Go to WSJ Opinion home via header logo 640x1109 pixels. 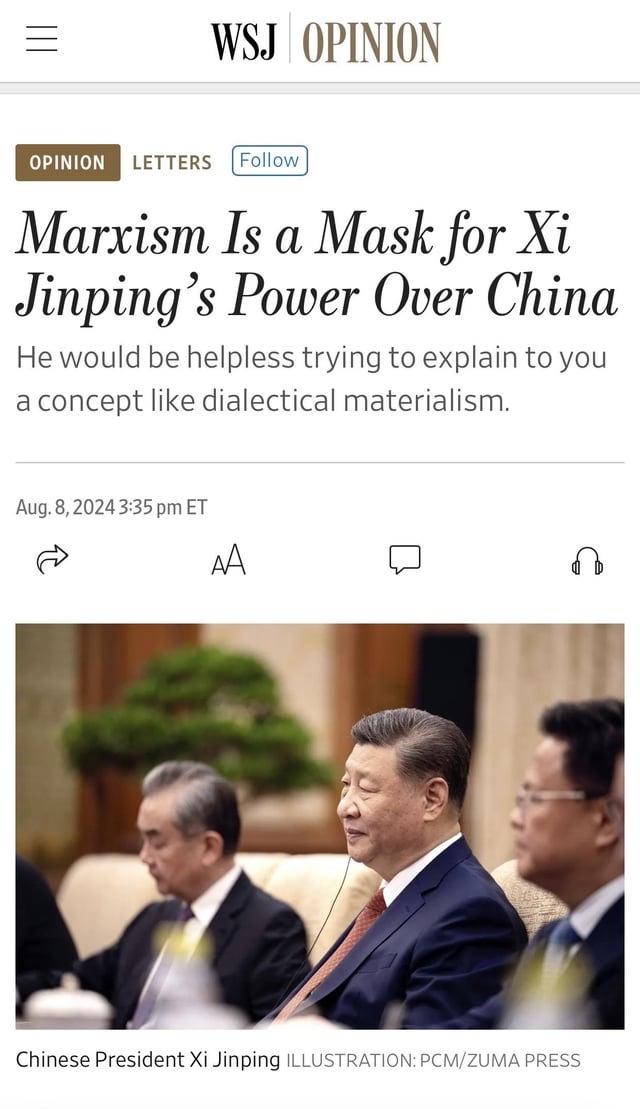[325, 42]
